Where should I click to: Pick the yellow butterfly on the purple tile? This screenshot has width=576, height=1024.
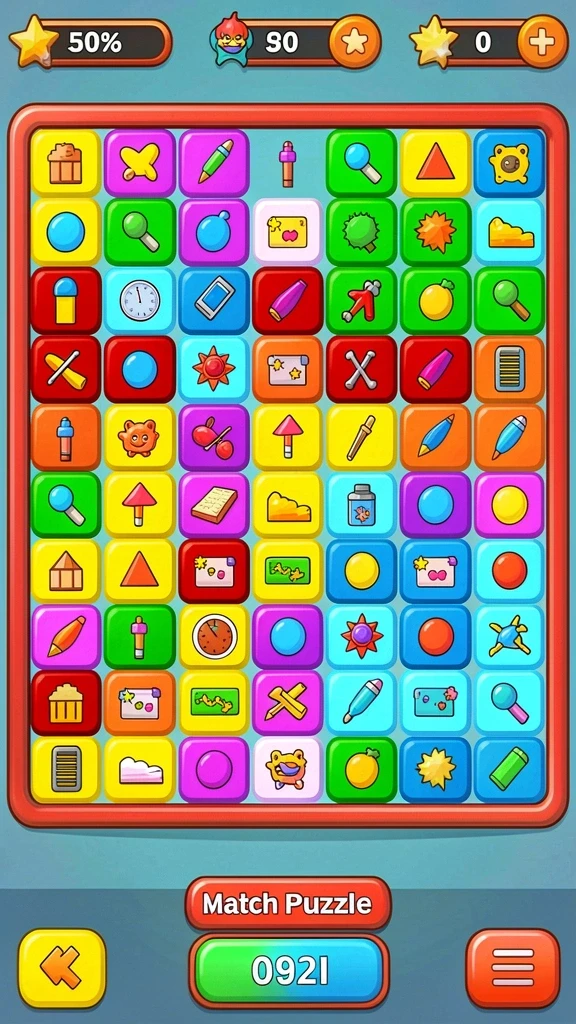(140, 163)
